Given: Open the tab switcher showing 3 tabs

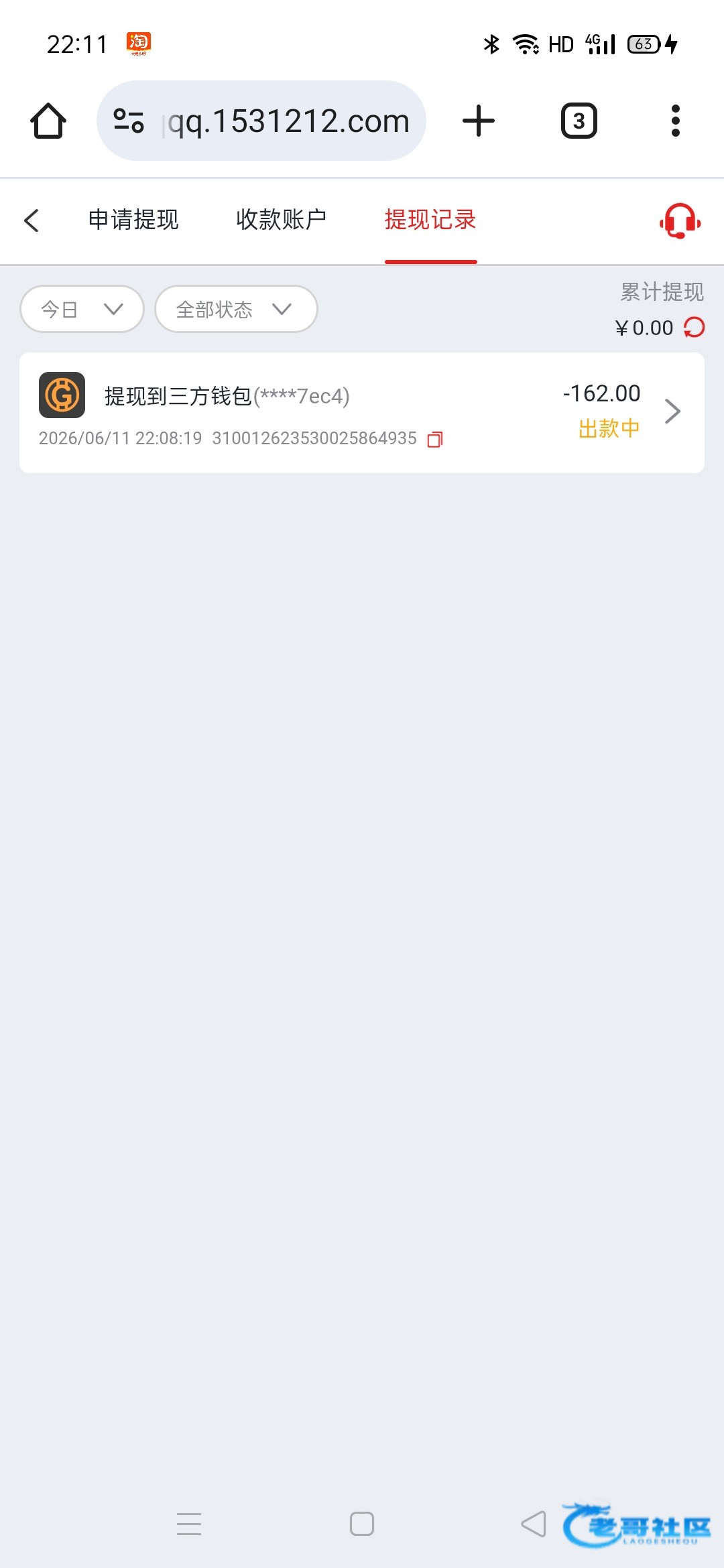Looking at the screenshot, I should (579, 121).
